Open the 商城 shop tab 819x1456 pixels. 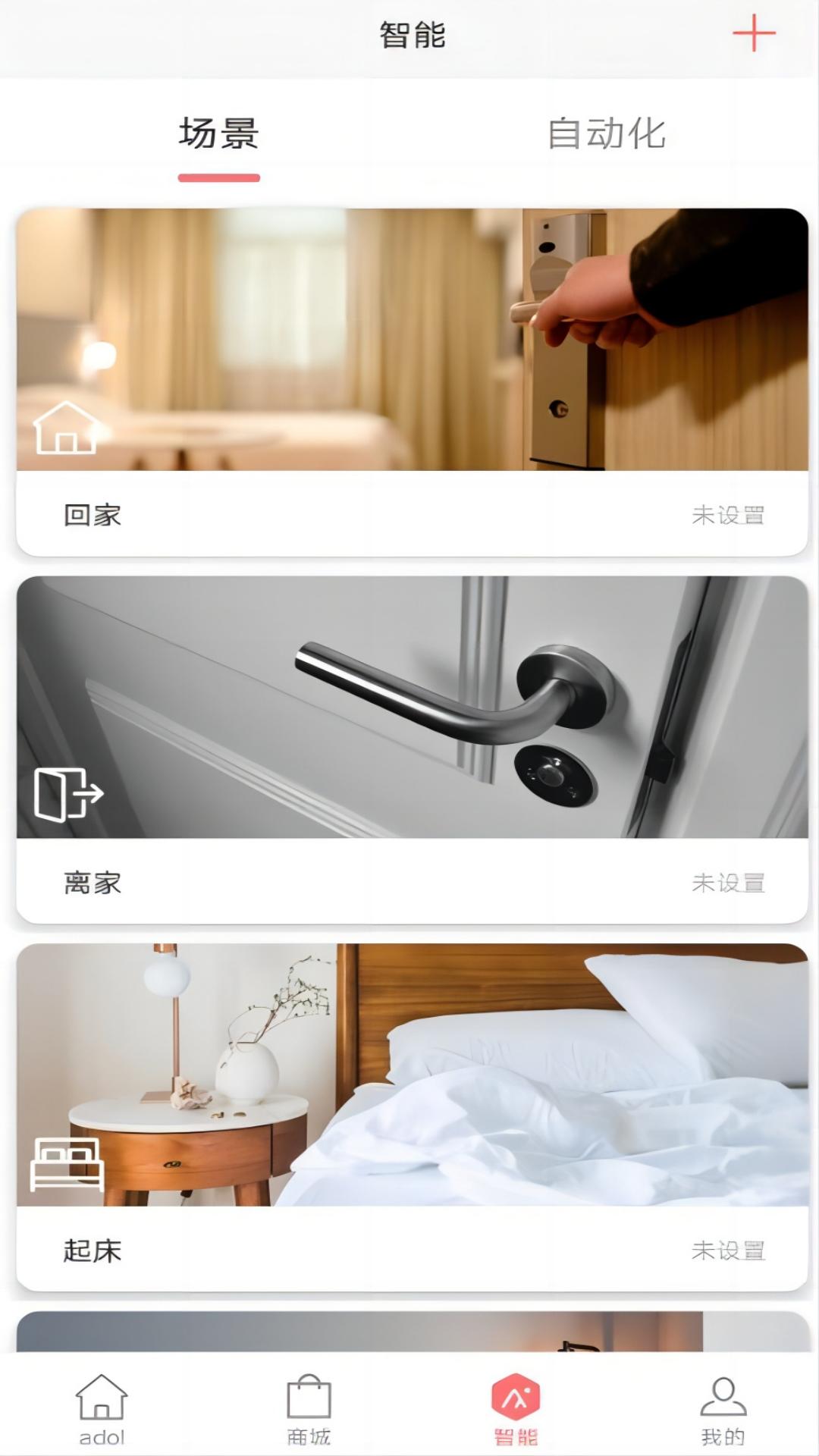(x=309, y=1409)
